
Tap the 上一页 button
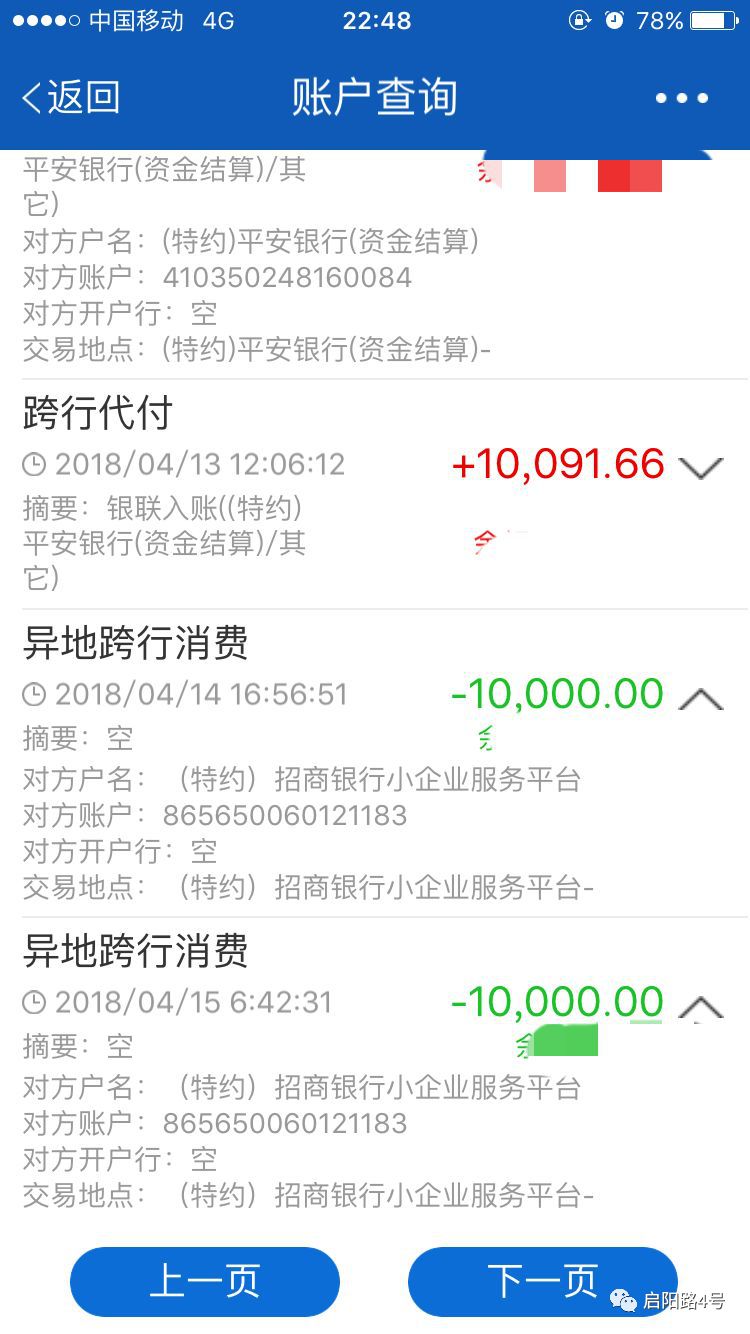point(204,1282)
